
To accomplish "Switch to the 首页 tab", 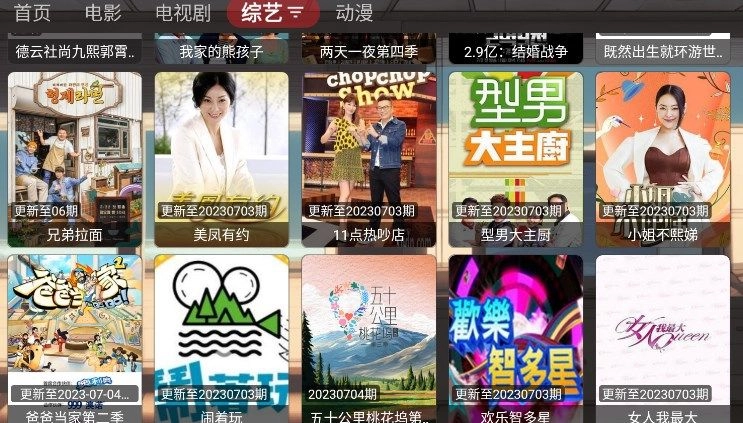I will (32, 13).
